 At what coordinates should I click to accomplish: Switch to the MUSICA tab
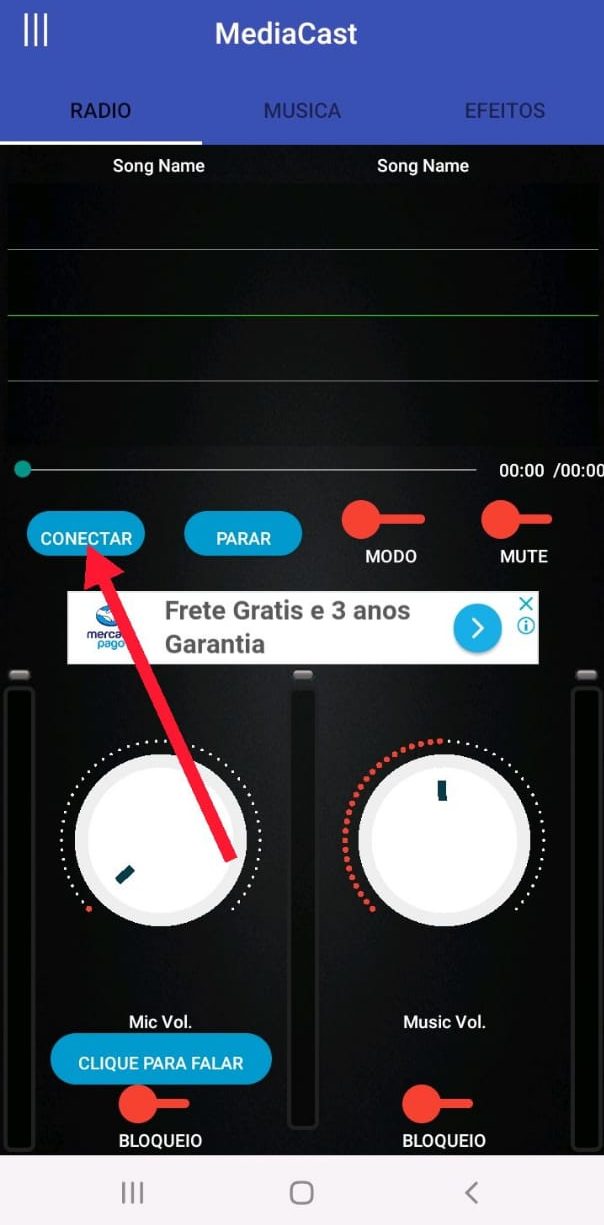coord(302,111)
